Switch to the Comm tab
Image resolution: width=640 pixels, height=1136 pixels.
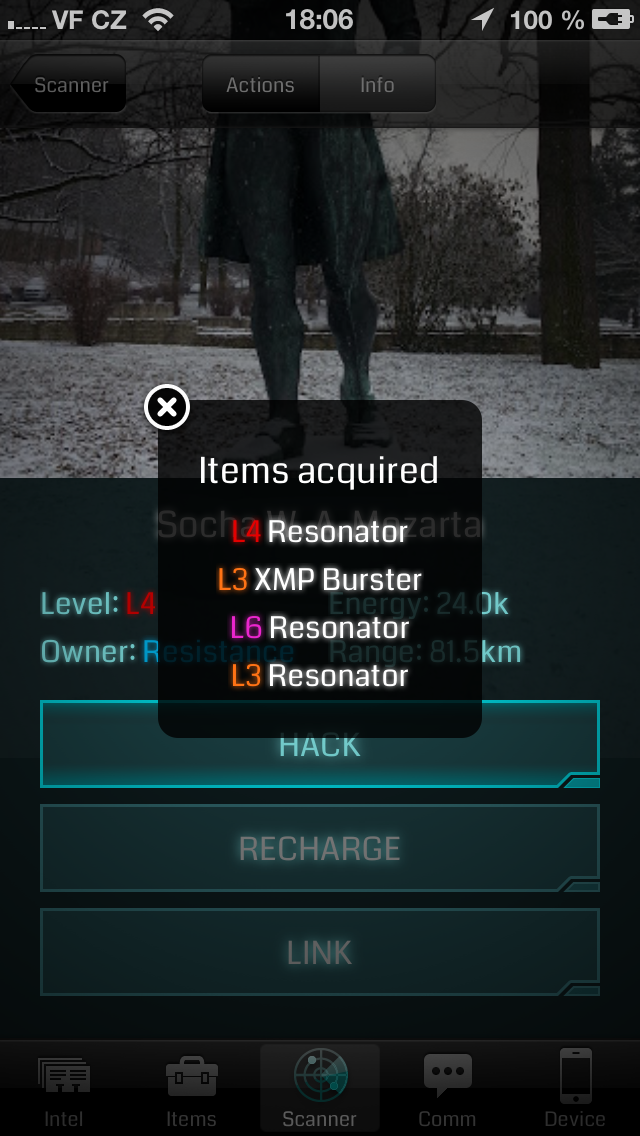tap(447, 1090)
